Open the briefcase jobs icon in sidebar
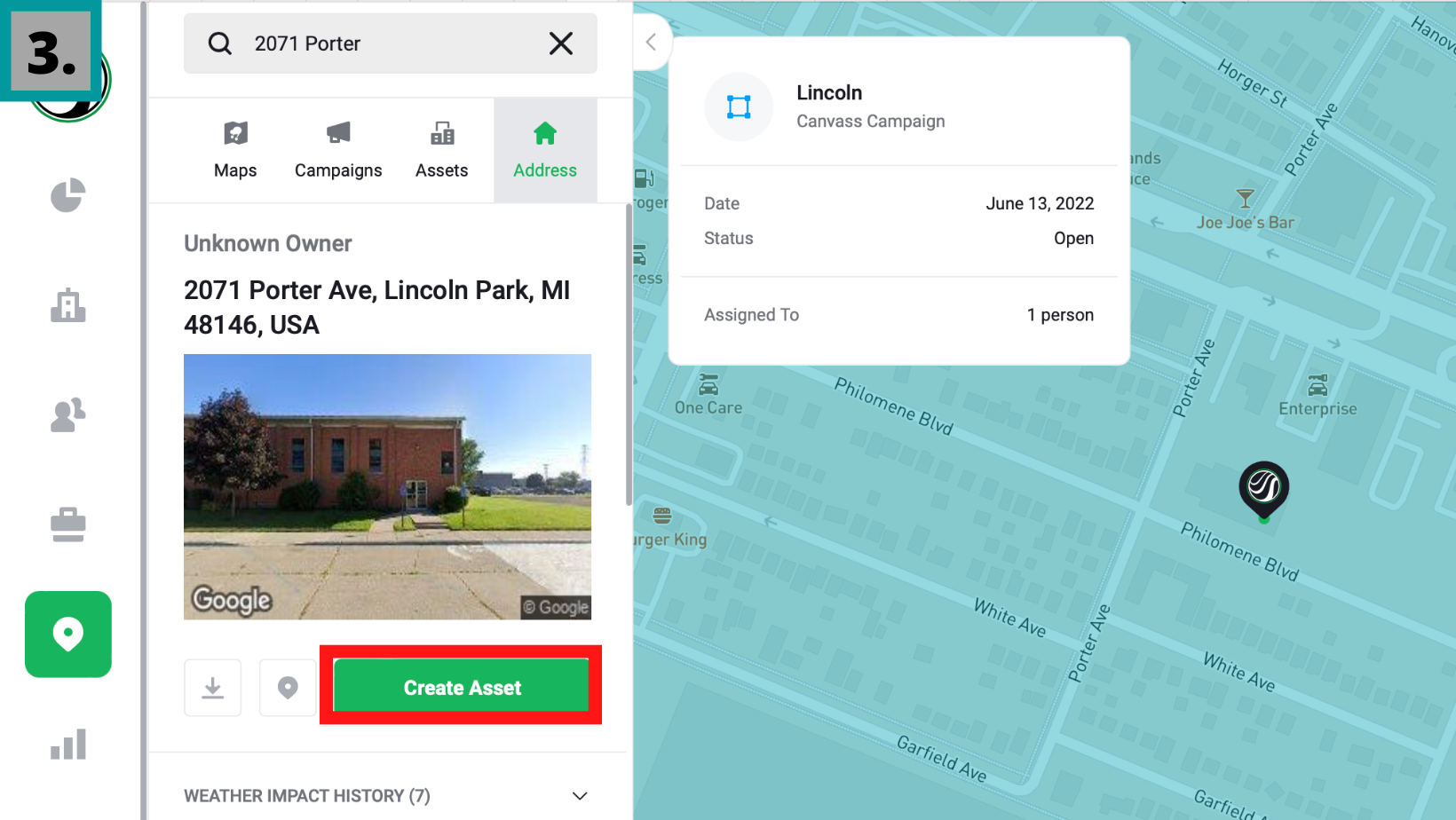Screen dimensions: 1456x820 67,524
